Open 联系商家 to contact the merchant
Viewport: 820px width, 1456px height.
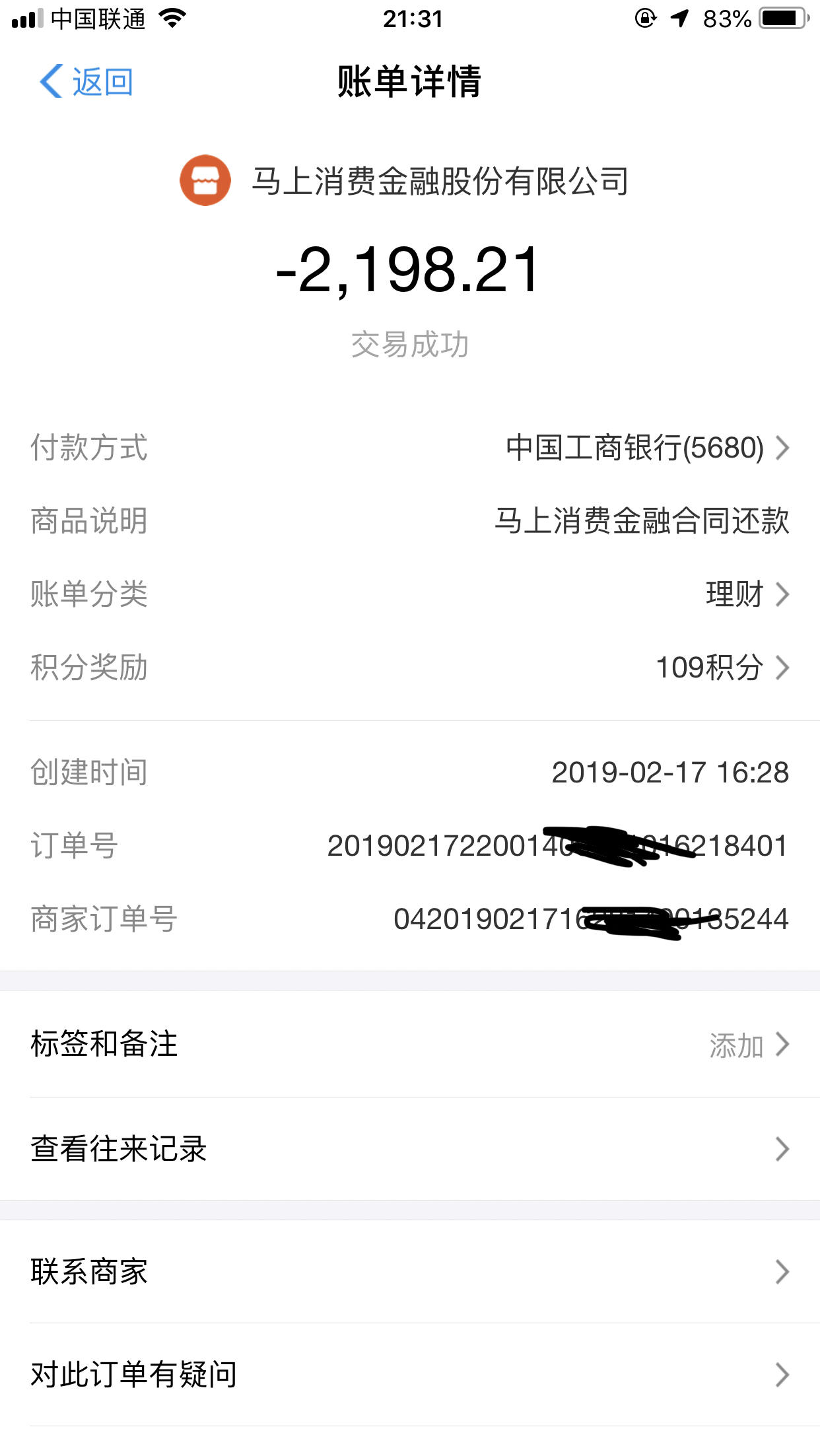click(x=409, y=1270)
